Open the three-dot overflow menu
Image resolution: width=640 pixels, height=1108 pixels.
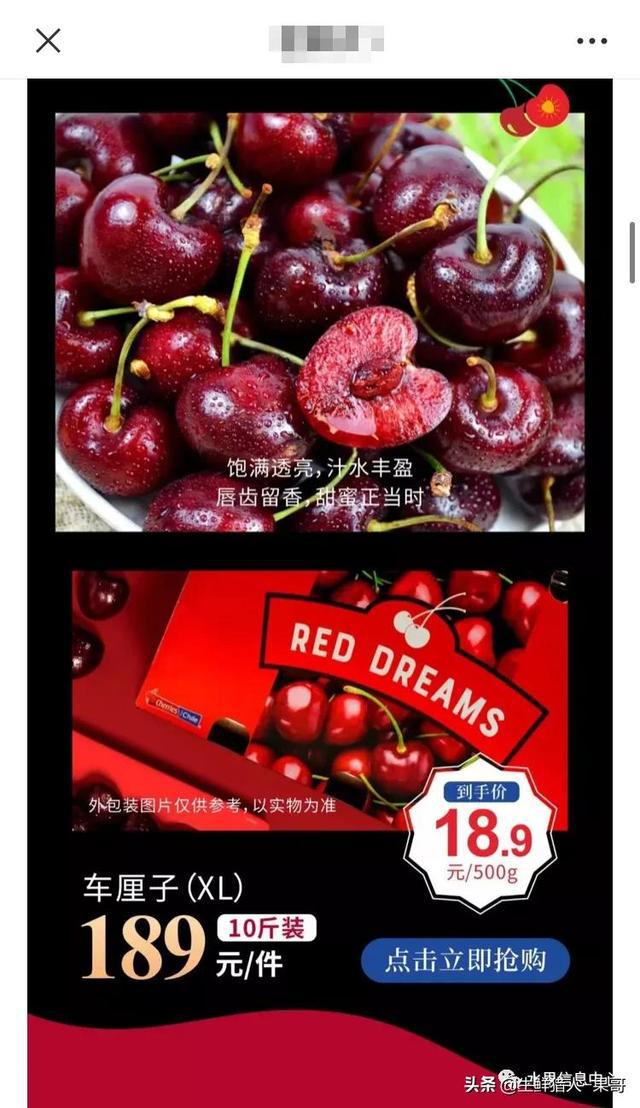(592, 41)
